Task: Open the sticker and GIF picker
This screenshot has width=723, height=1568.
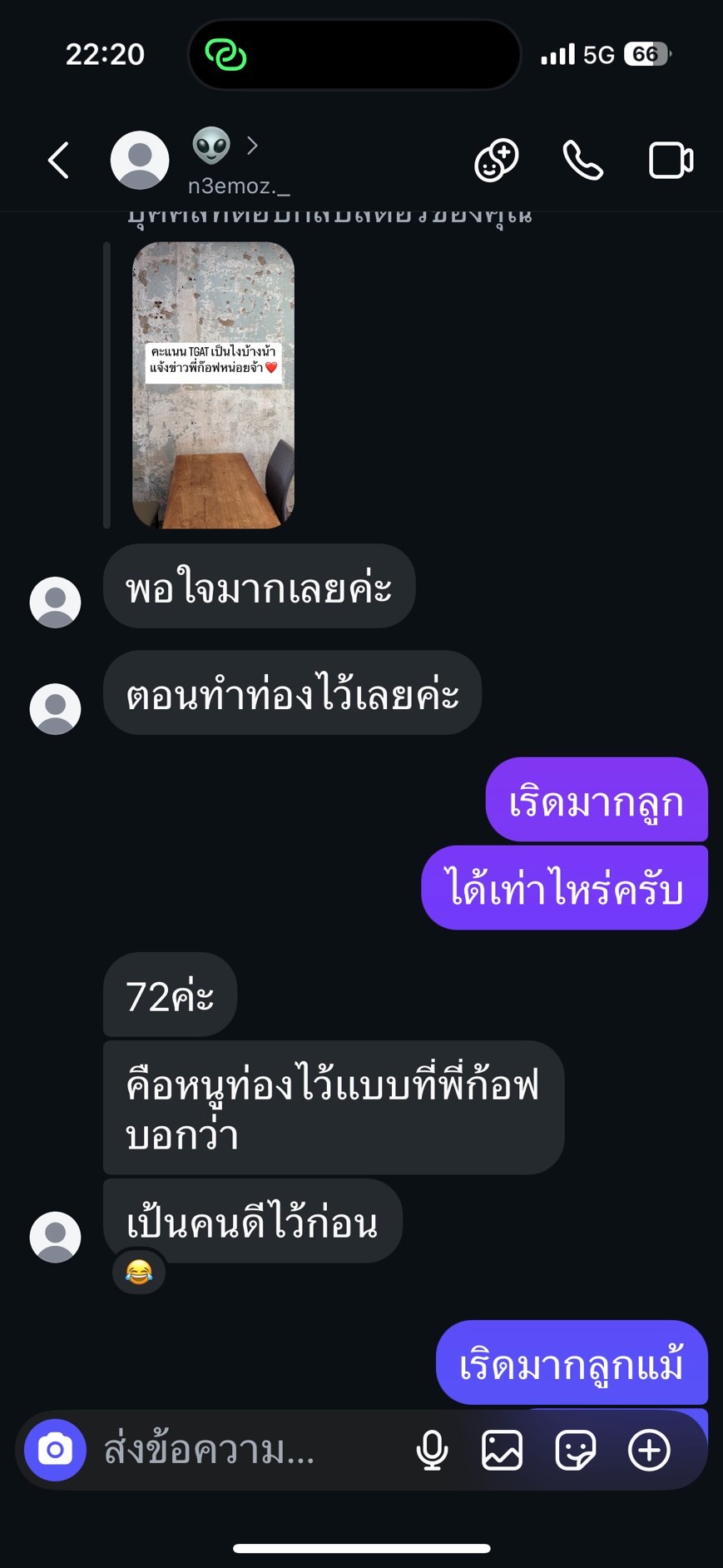Action: point(576,1451)
